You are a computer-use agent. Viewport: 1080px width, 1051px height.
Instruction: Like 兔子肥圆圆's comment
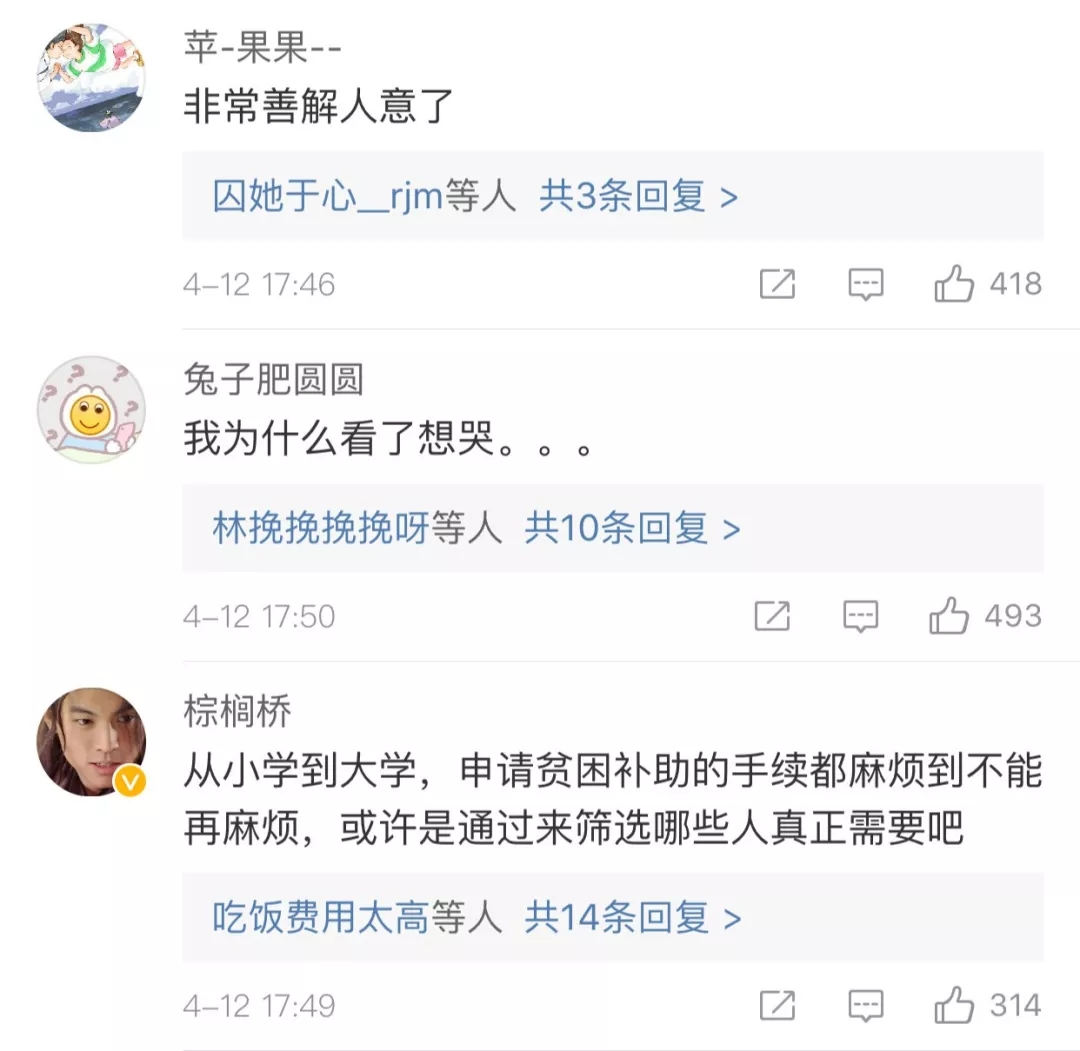(x=949, y=617)
